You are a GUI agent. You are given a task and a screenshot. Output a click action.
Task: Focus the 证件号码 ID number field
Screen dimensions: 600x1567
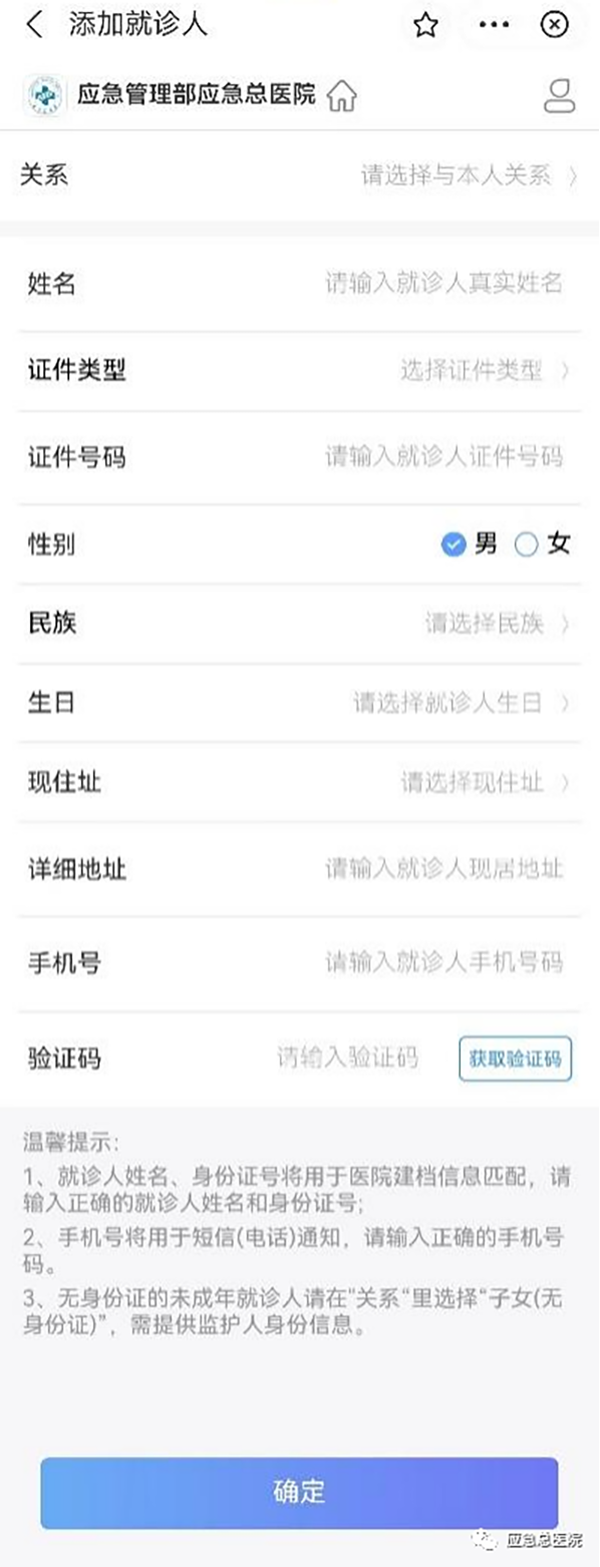[443, 457]
